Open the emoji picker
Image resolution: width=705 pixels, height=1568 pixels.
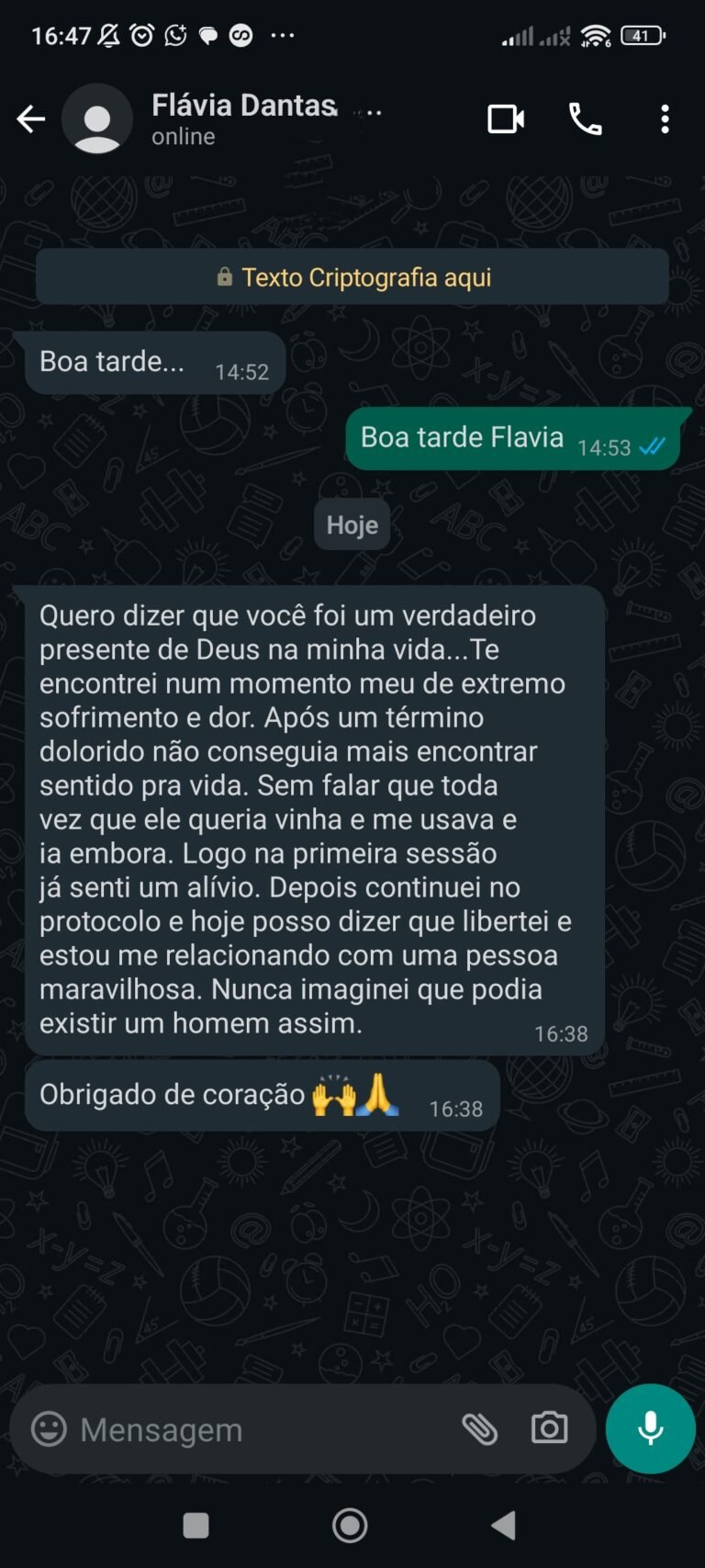click(x=49, y=1429)
